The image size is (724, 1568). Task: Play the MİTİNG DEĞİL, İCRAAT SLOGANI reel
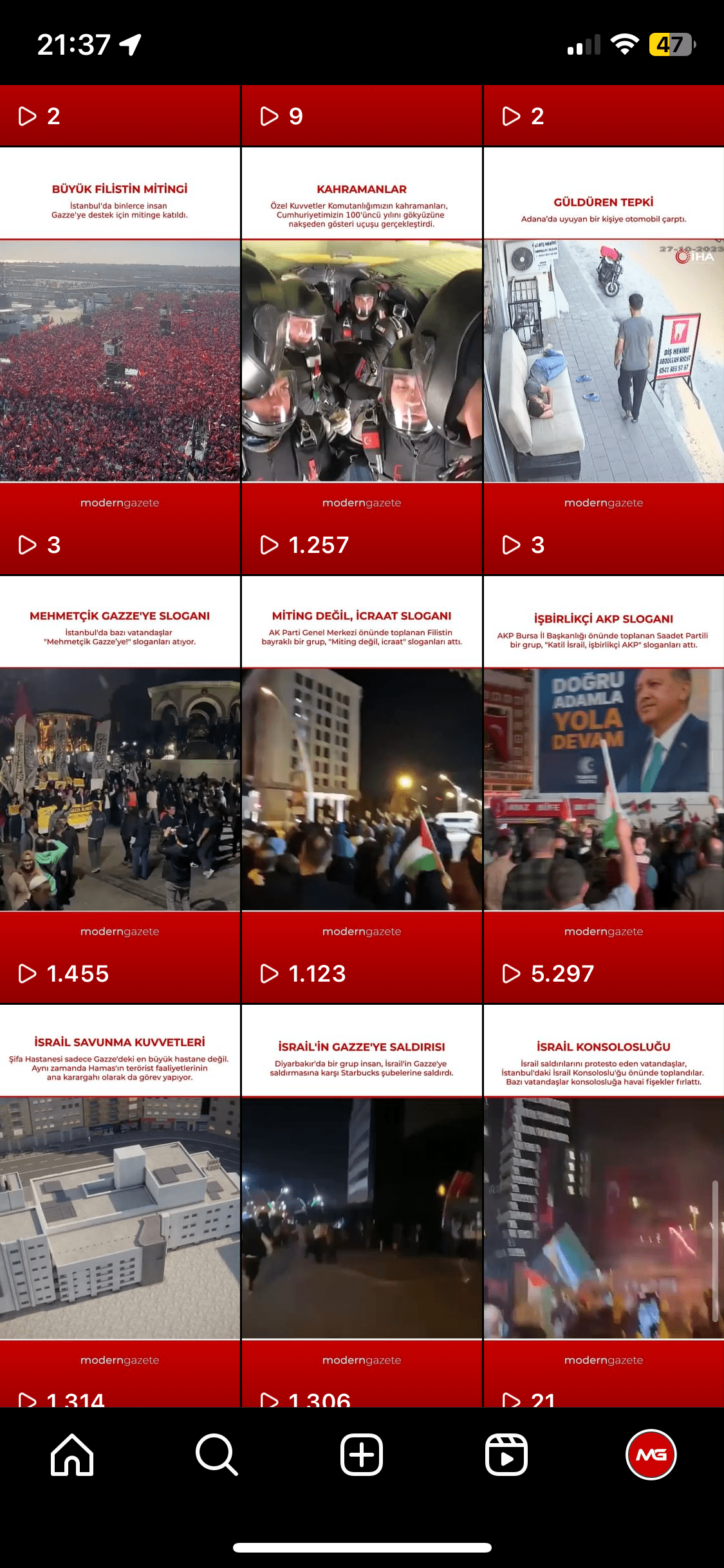[362, 789]
